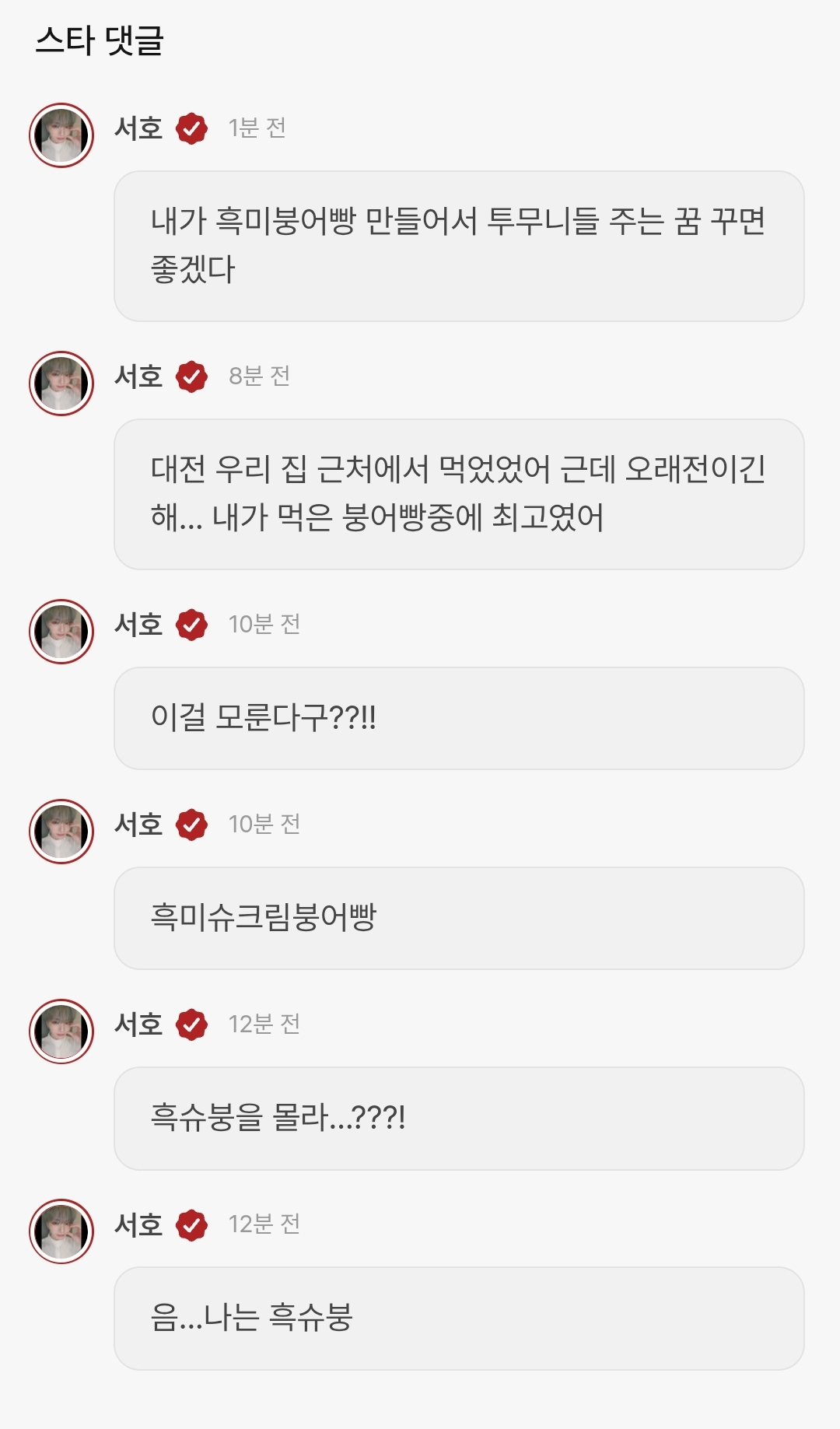Click the 1분 전 timestamp
840x1429 pixels.
click(257, 130)
